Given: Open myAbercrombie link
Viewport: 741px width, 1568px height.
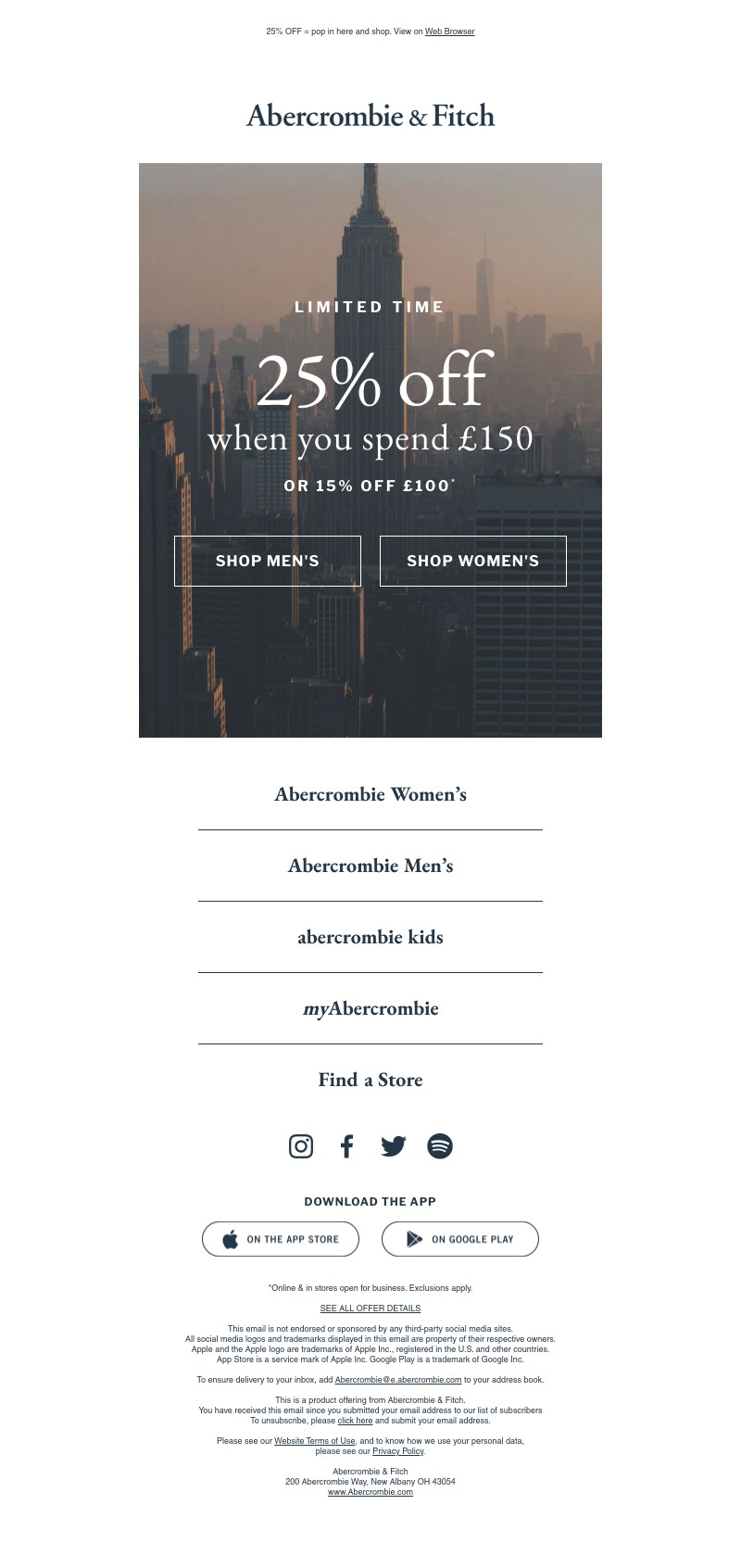Looking at the screenshot, I should click(370, 1008).
